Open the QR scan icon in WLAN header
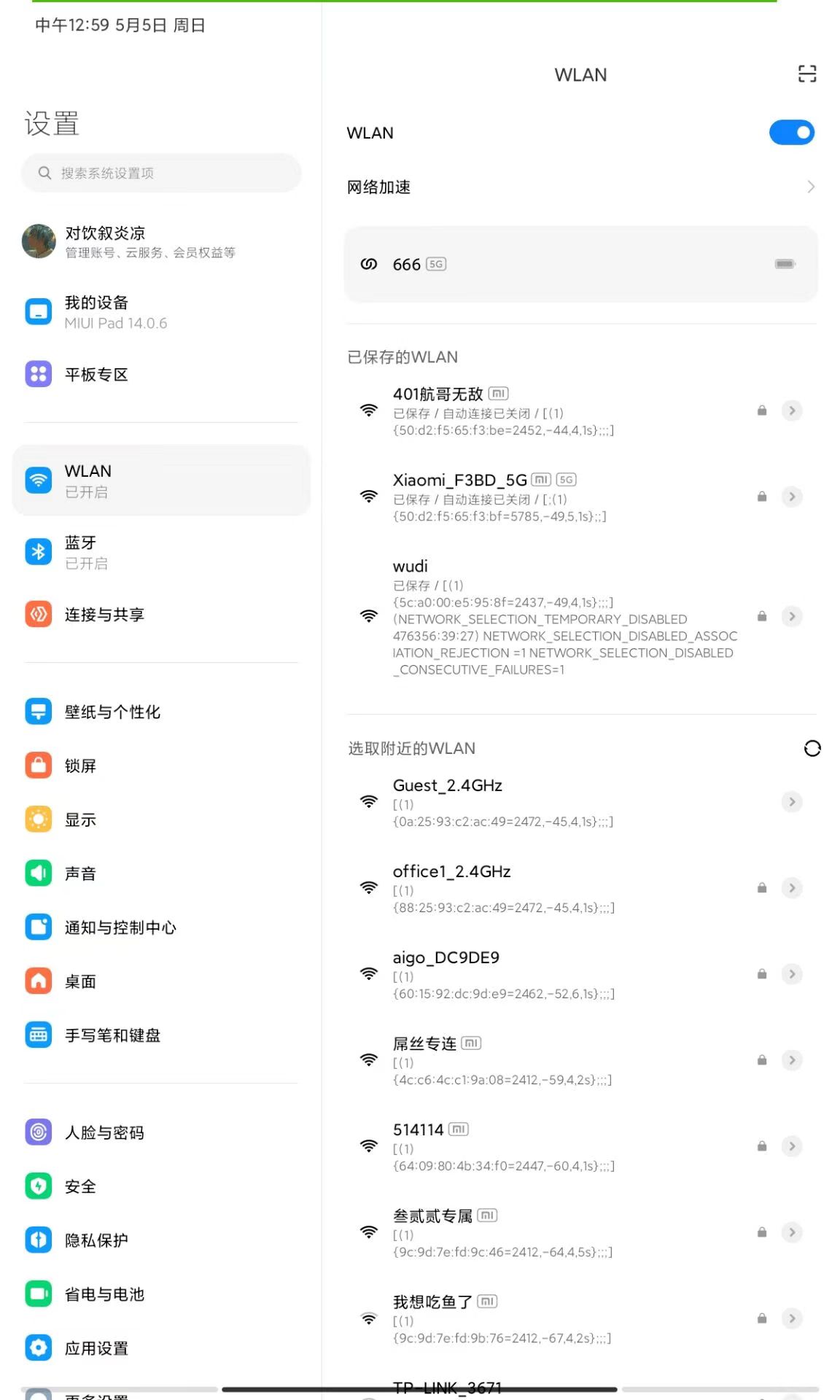This screenshot has width=840, height=1400. (806, 74)
